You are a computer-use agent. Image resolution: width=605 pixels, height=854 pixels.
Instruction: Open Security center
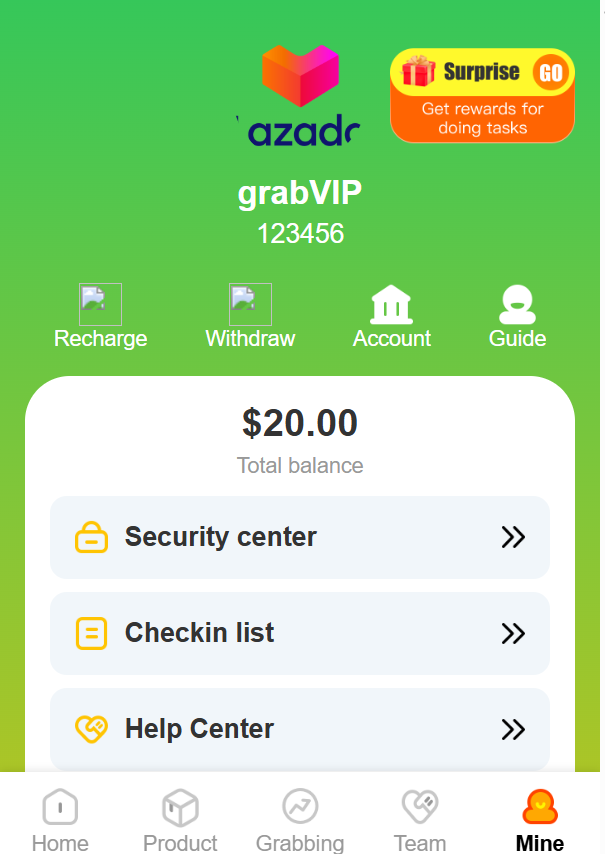coord(300,537)
